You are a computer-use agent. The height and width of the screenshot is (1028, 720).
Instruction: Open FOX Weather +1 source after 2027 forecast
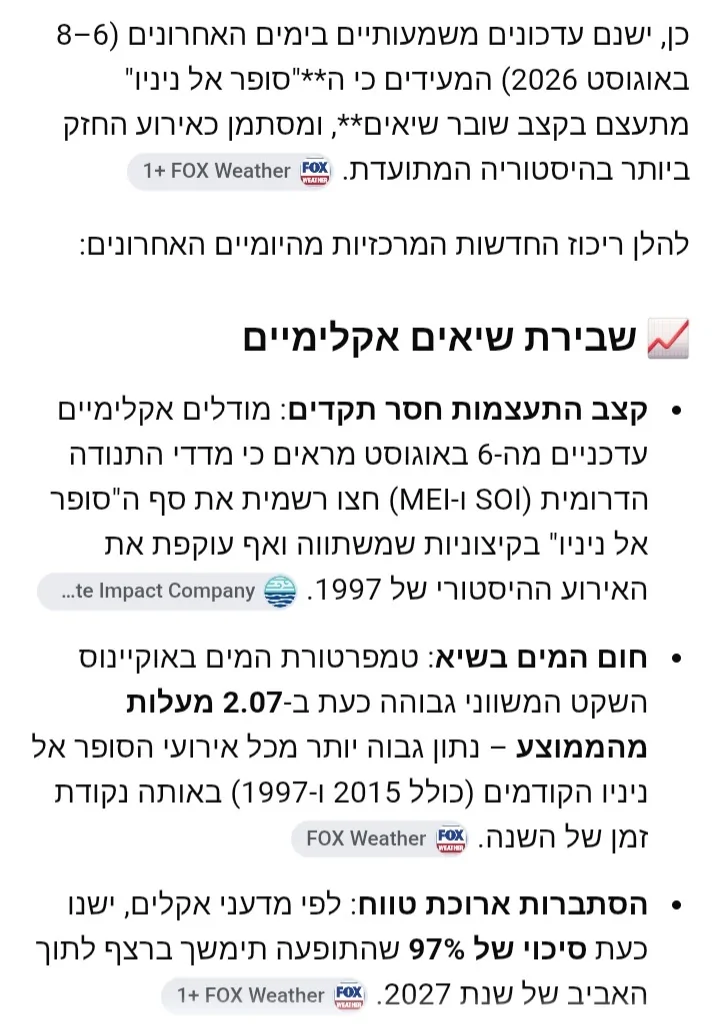click(x=264, y=995)
